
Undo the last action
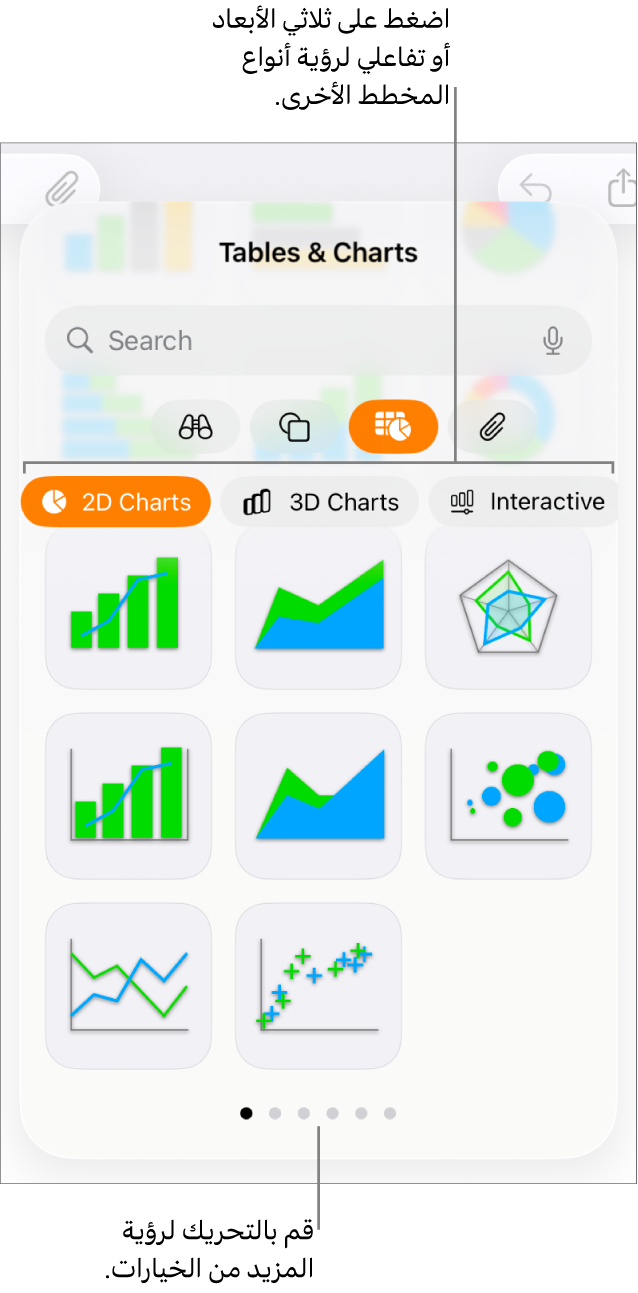[536, 187]
